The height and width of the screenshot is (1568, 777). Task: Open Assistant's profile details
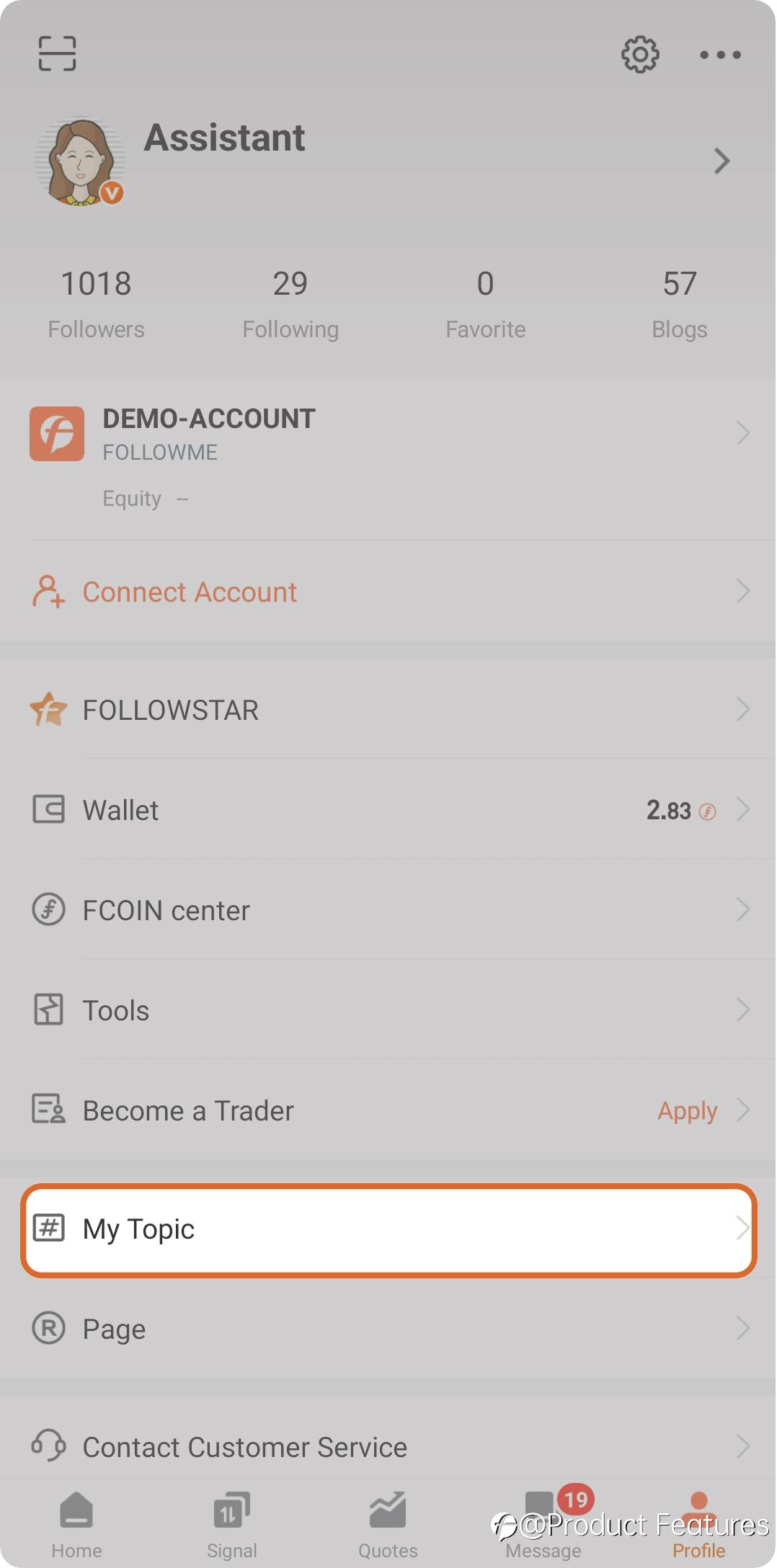[x=388, y=161]
